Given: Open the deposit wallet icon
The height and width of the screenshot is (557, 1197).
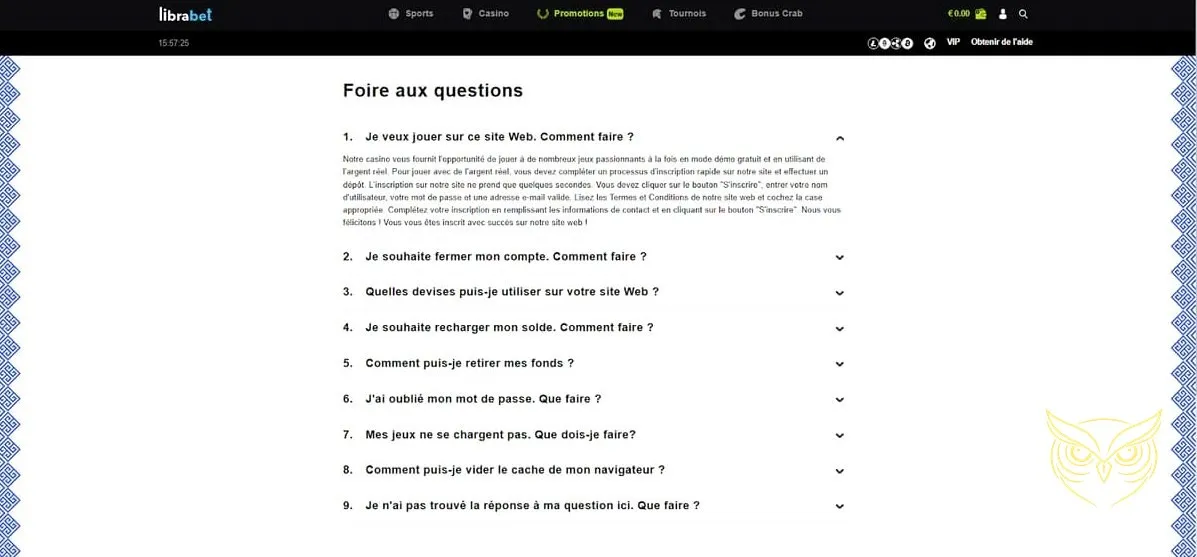Looking at the screenshot, I should [980, 14].
